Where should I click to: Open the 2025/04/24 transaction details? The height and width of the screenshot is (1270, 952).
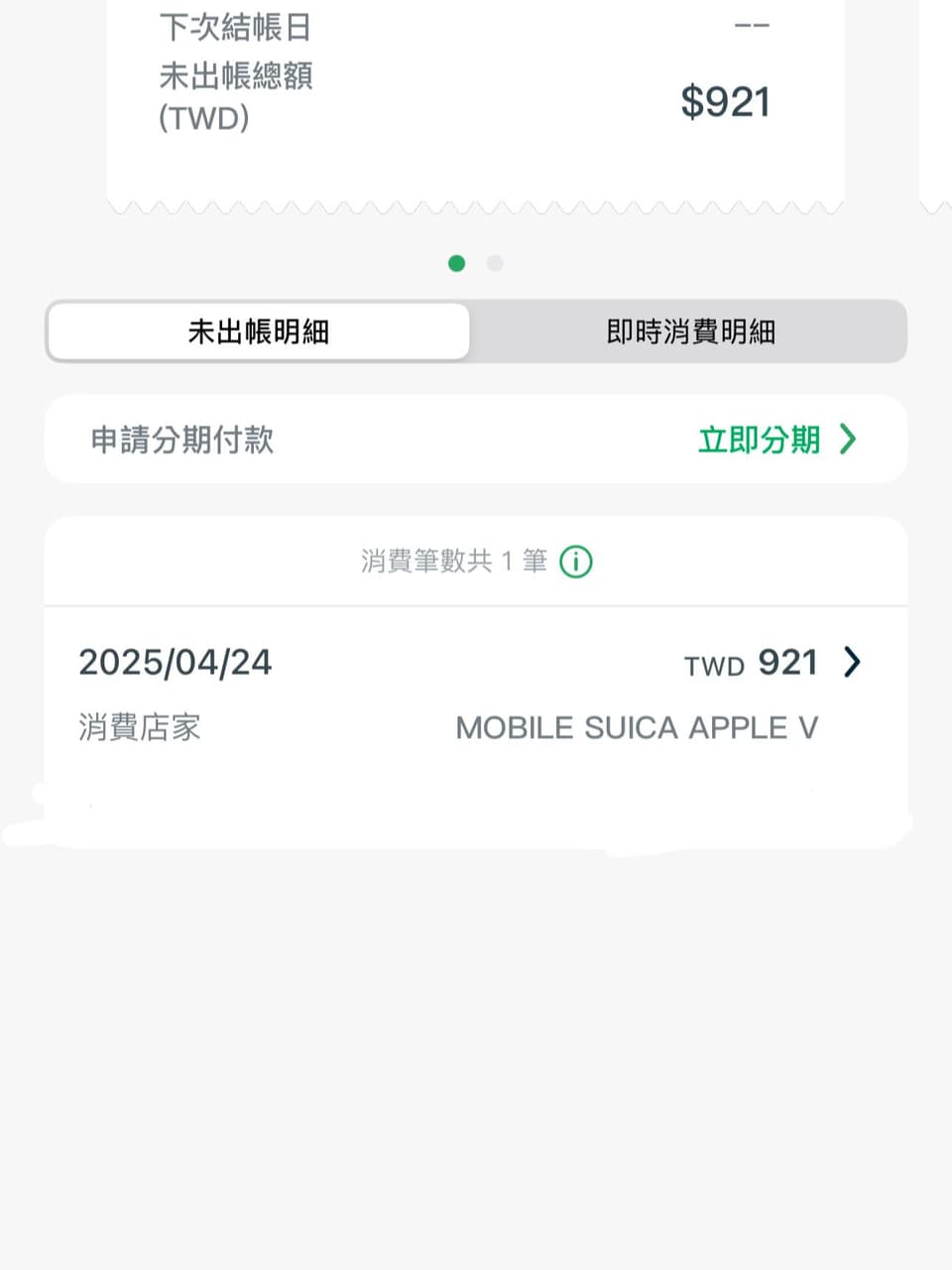[x=176, y=662]
